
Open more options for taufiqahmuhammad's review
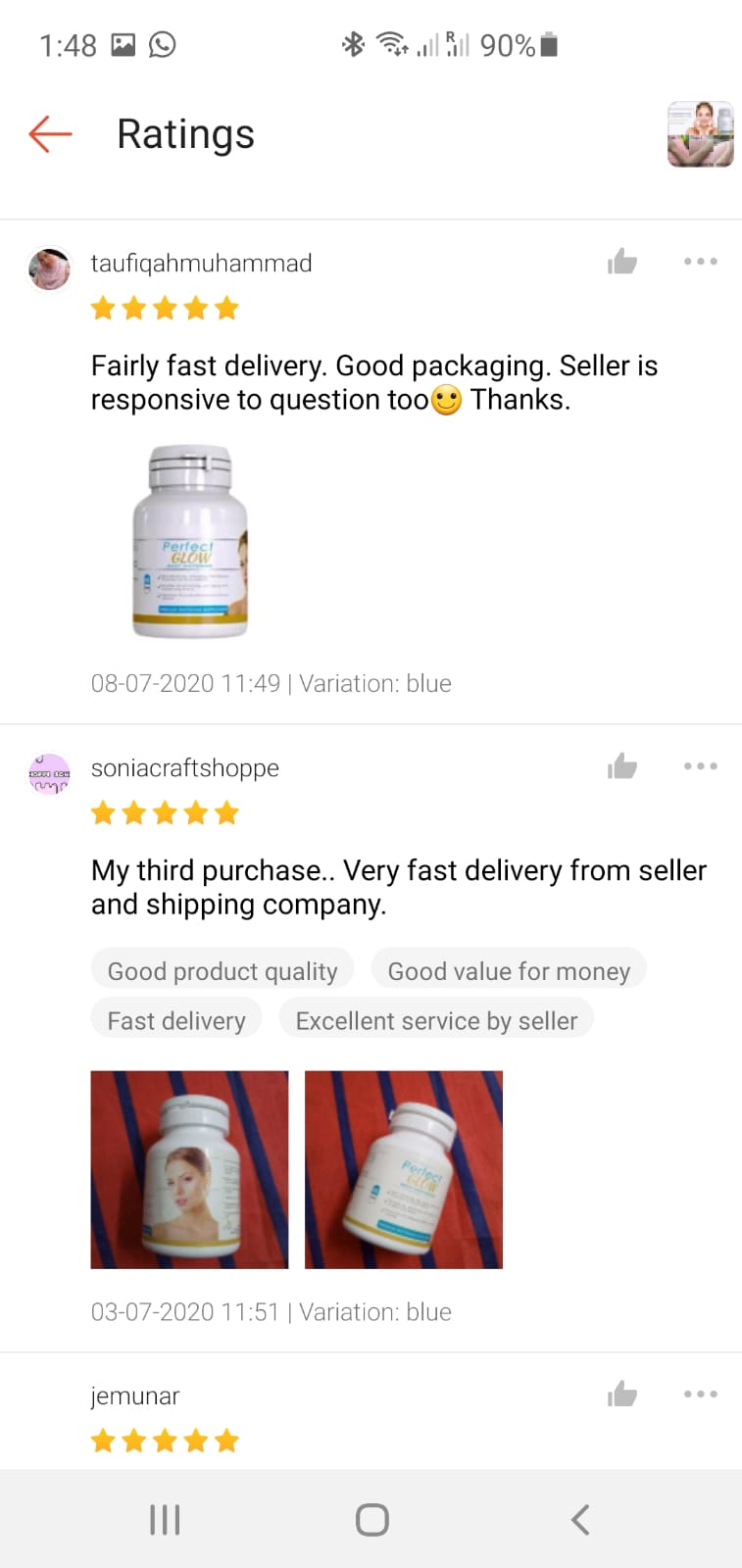click(700, 262)
